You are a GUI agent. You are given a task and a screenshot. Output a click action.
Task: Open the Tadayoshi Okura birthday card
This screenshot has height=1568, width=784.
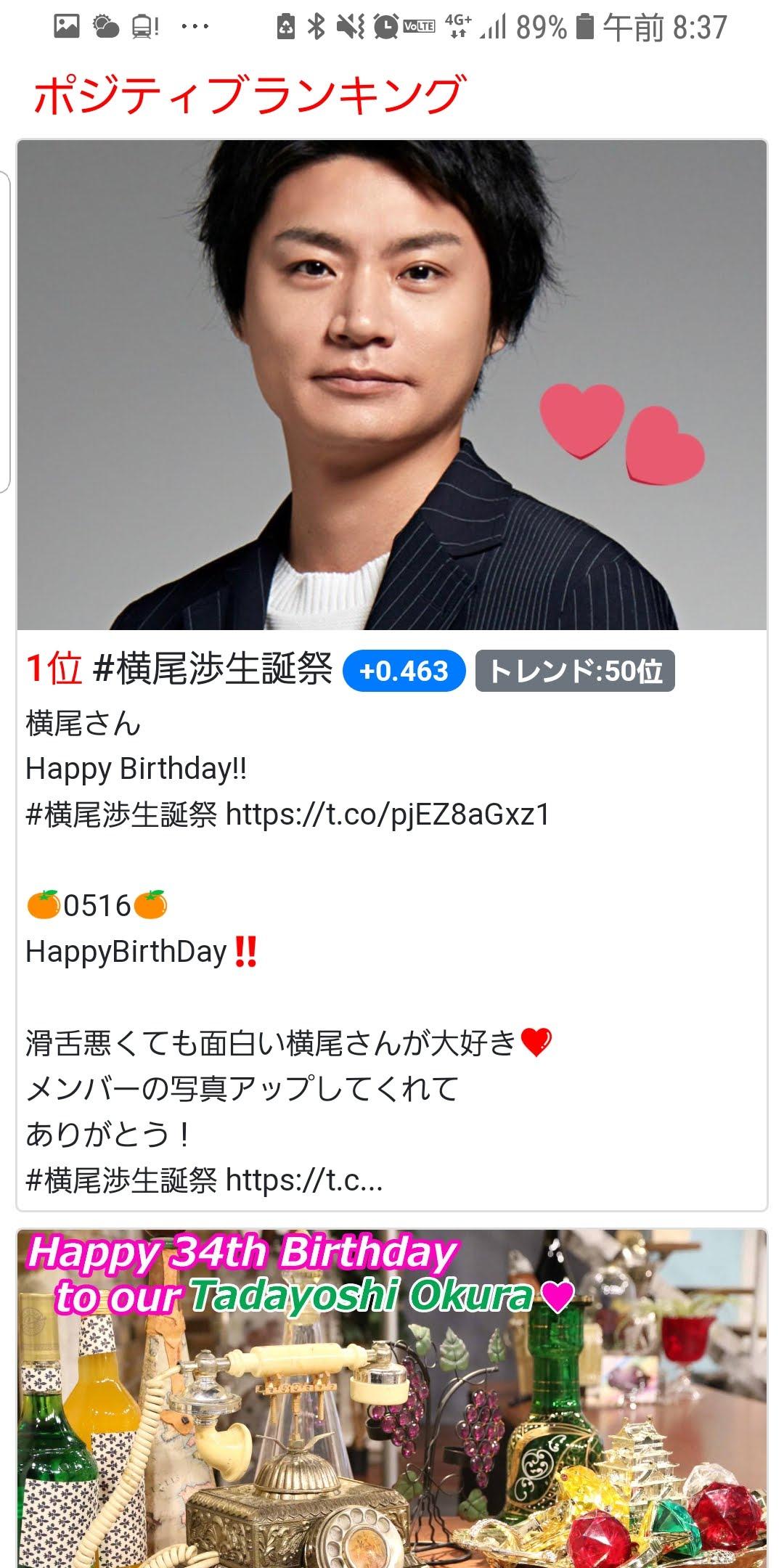point(392,1401)
